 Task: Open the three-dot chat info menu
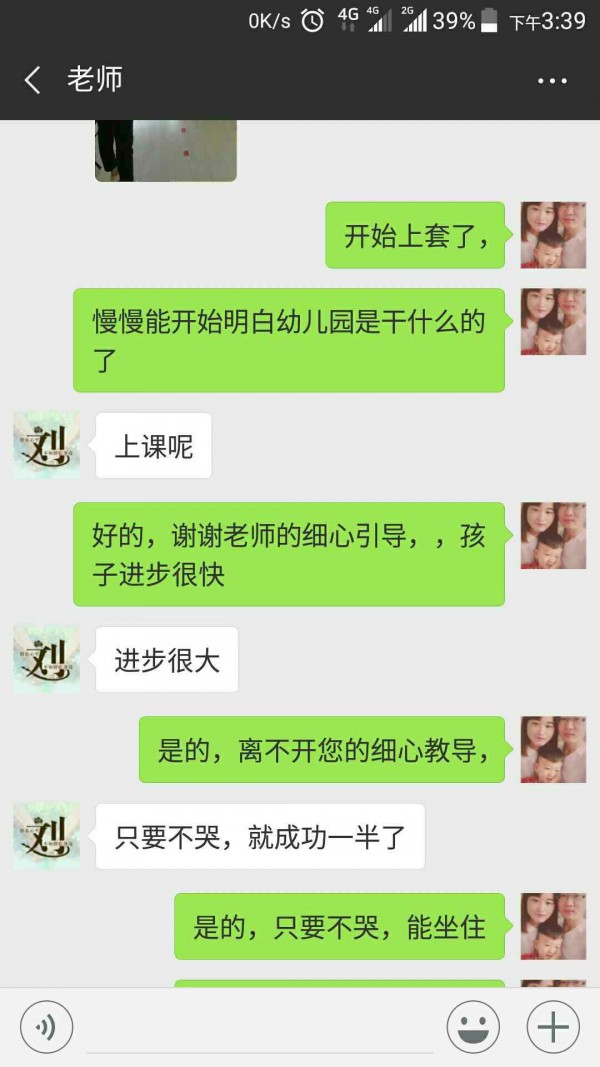click(x=552, y=81)
